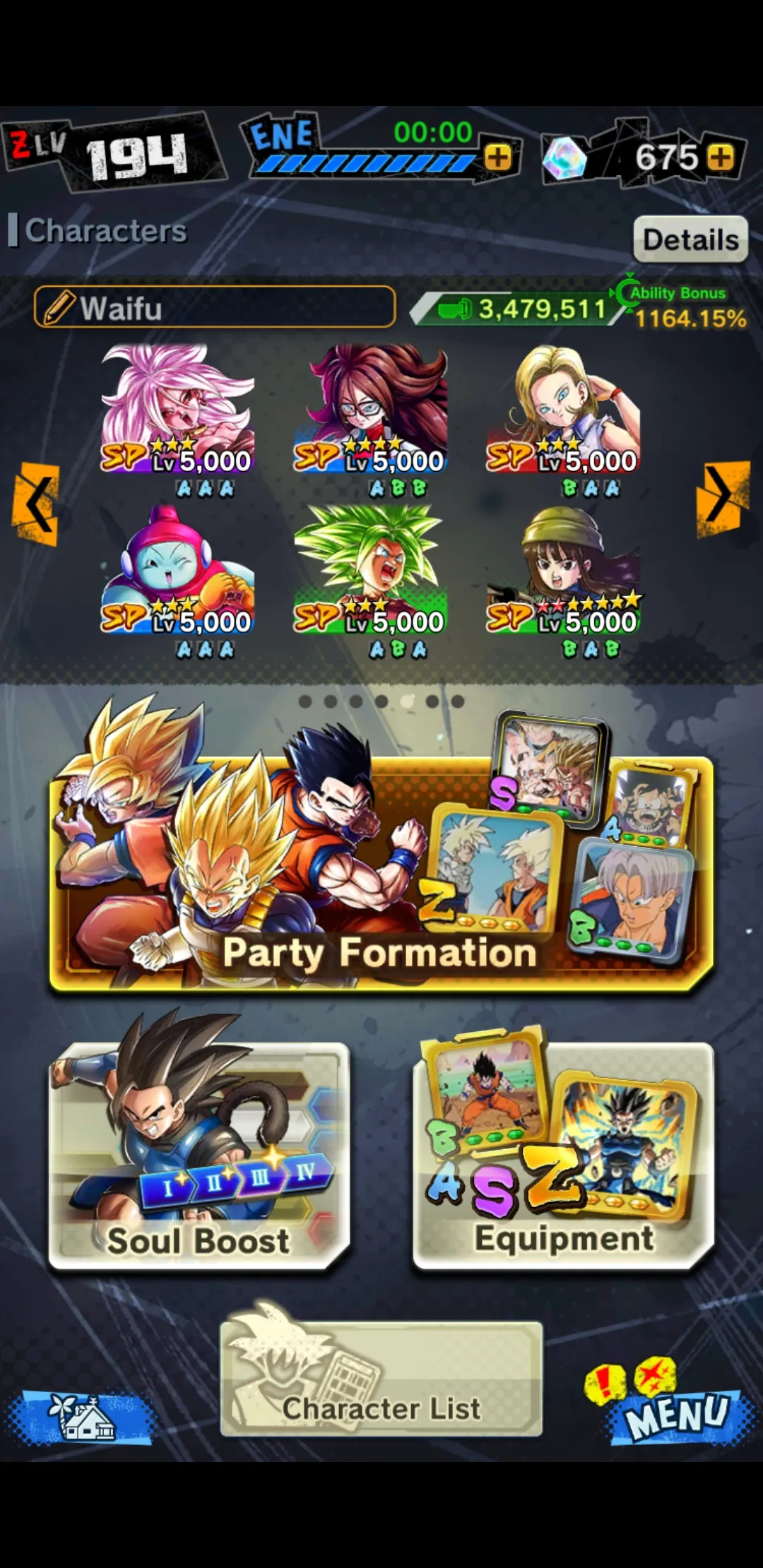Screen dimensions: 763x1568
Task: Open the Character List
Action: [381, 1379]
